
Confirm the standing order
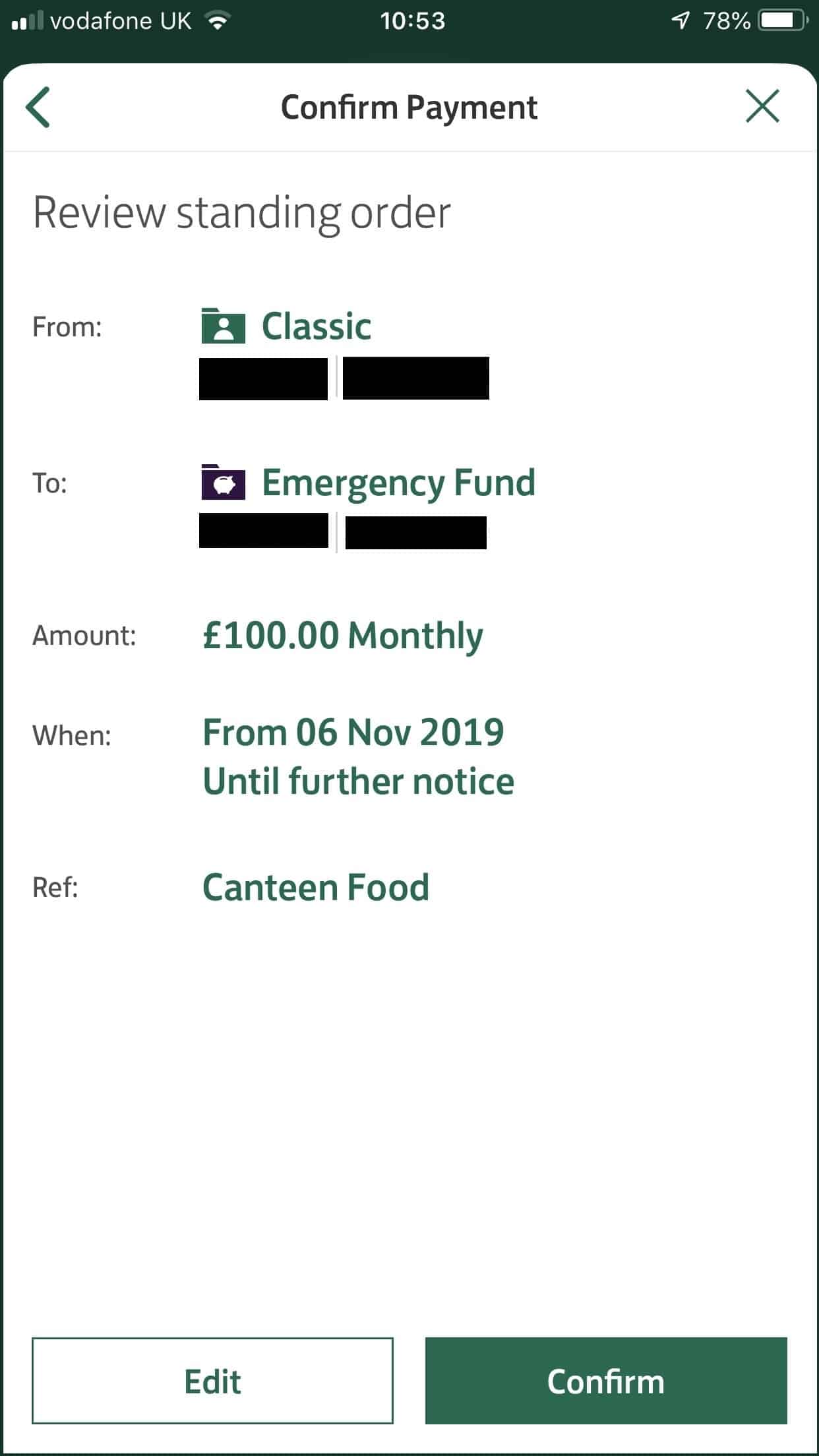pos(606,1381)
